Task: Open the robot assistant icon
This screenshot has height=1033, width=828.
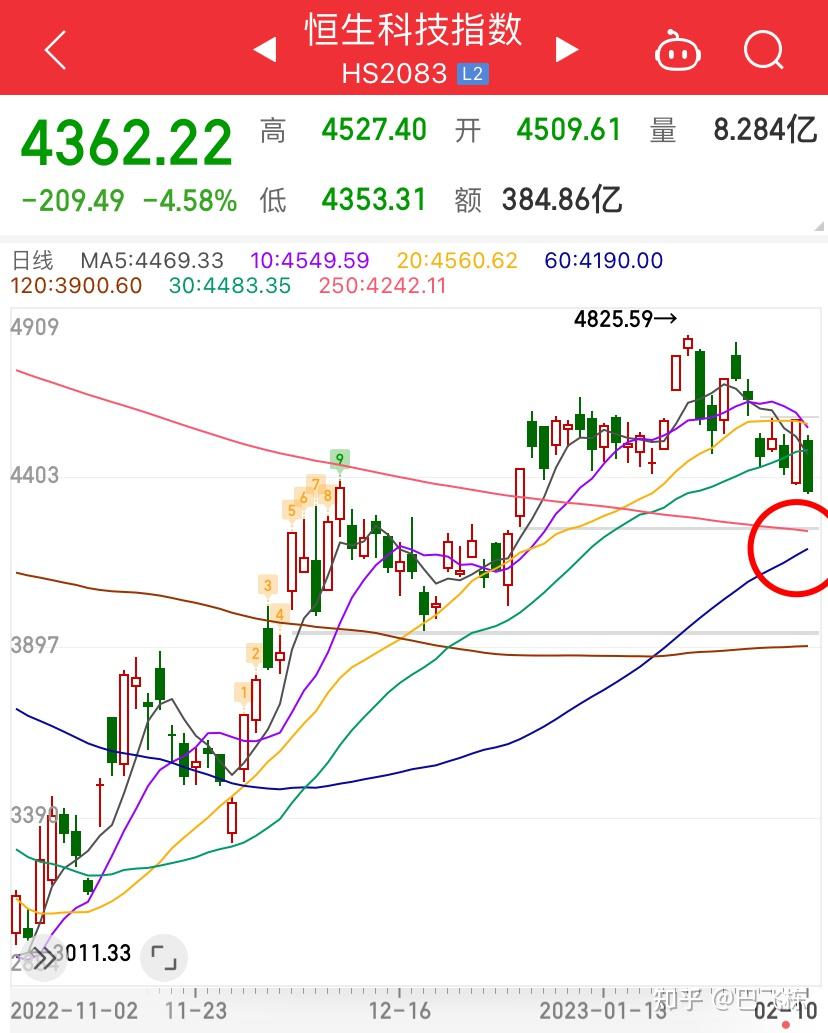Action: click(677, 50)
